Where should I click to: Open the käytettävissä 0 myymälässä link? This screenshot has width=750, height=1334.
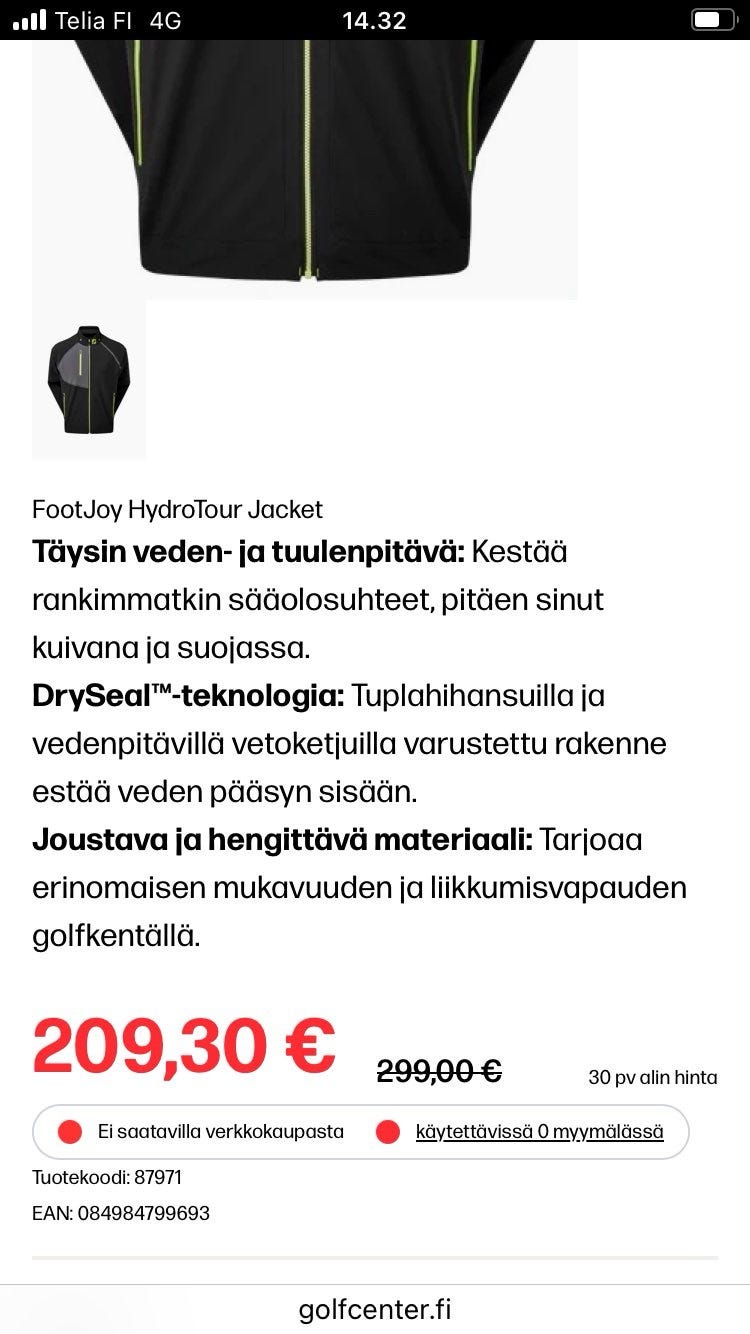(540, 1131)
